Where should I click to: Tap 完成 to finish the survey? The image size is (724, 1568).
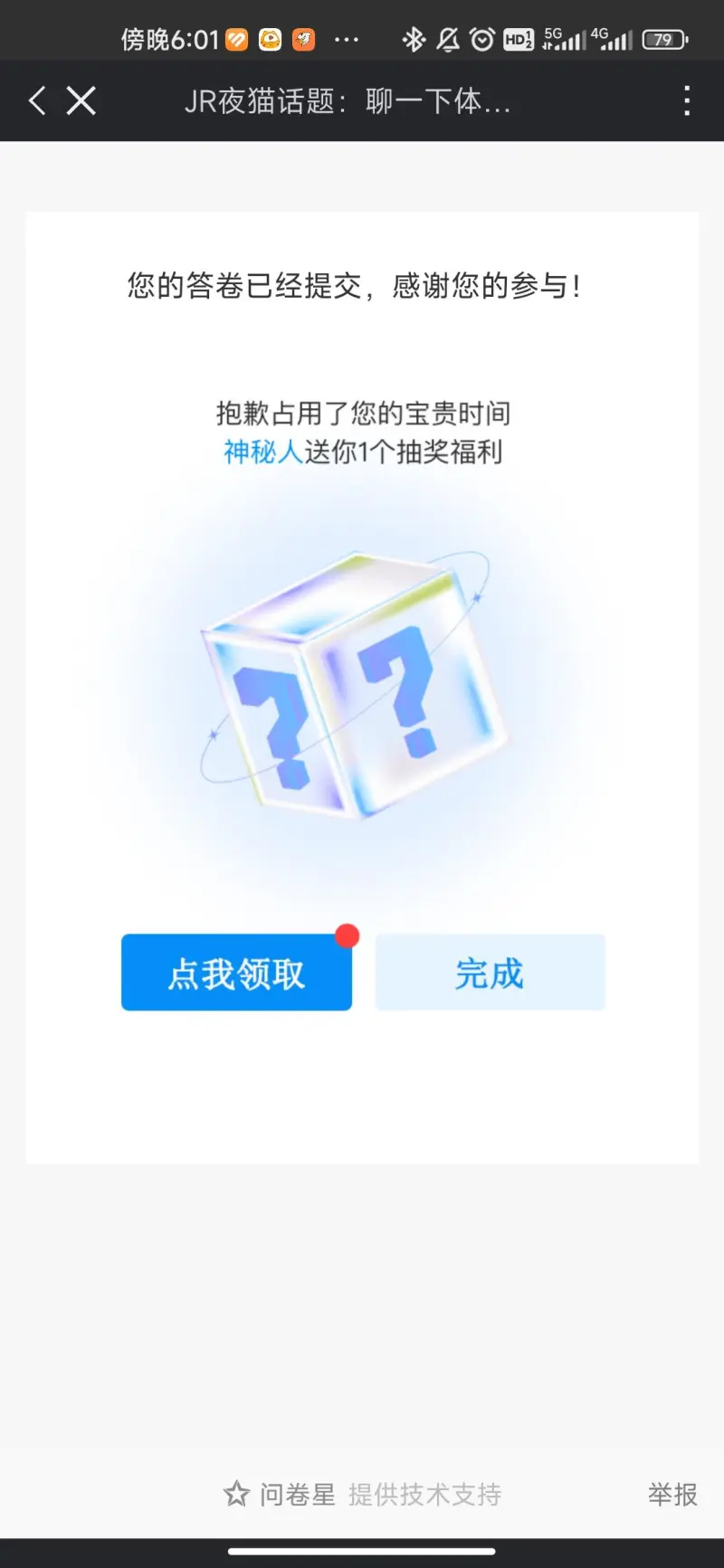(490, 974)
